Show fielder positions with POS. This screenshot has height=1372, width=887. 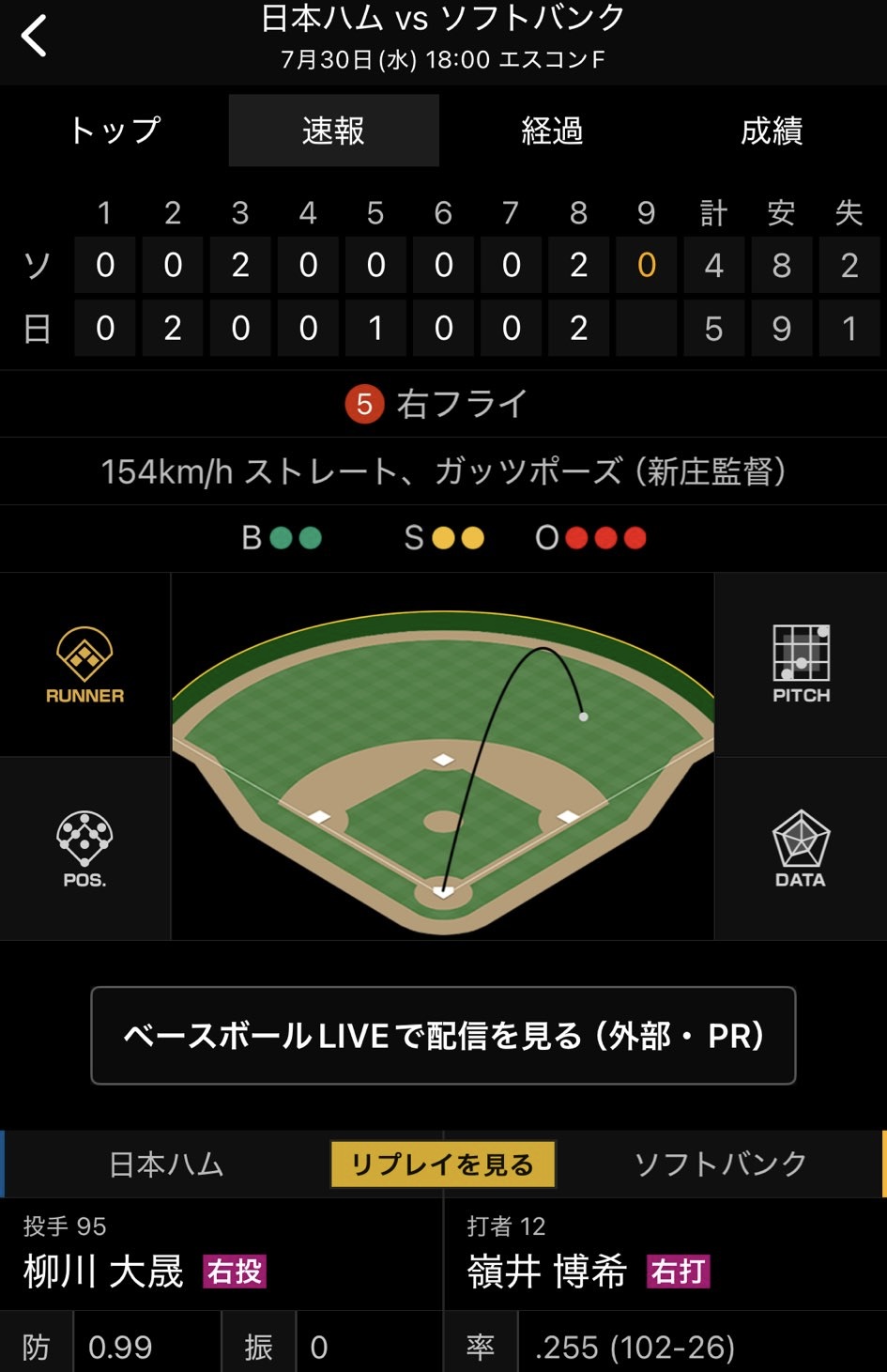point(84,849)
